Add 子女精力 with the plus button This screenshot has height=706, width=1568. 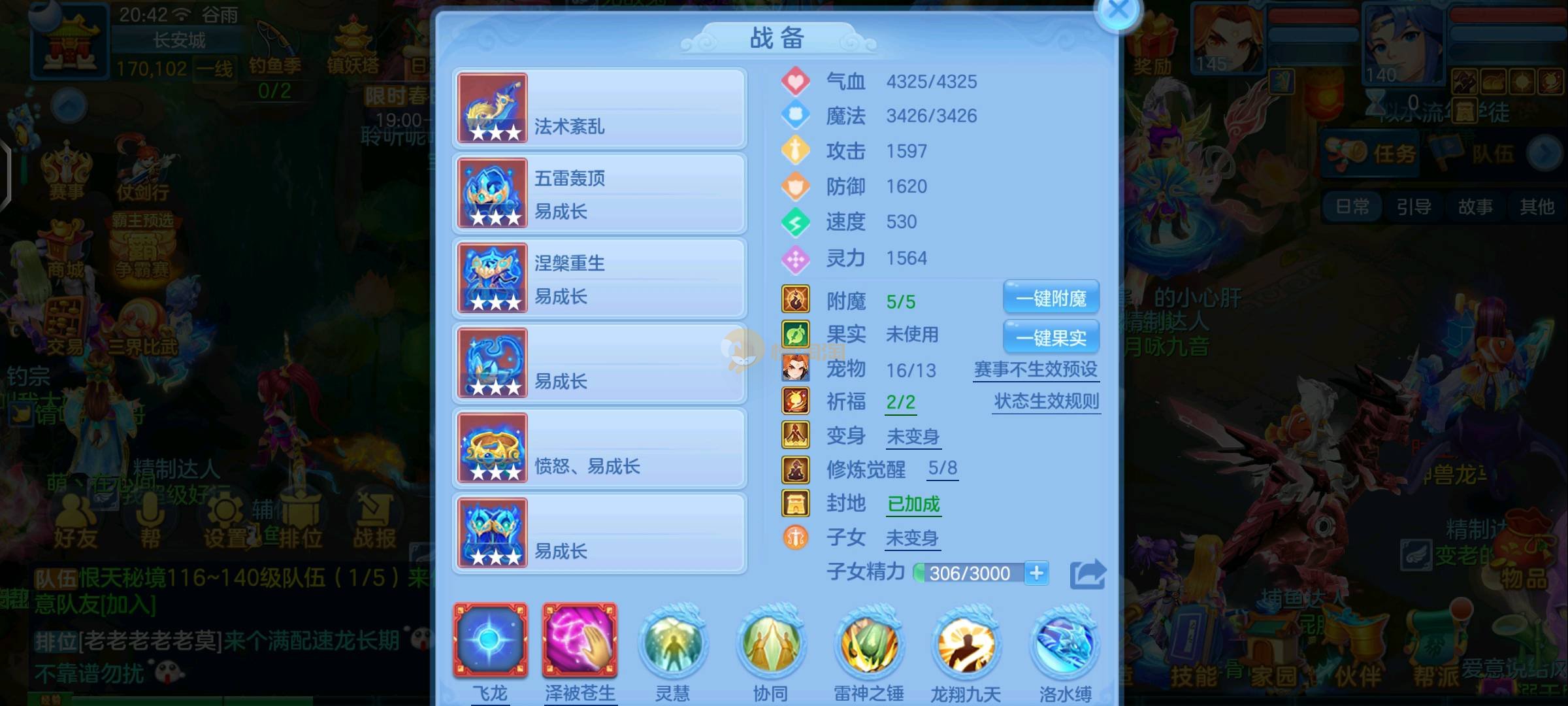click(1036, 573)
